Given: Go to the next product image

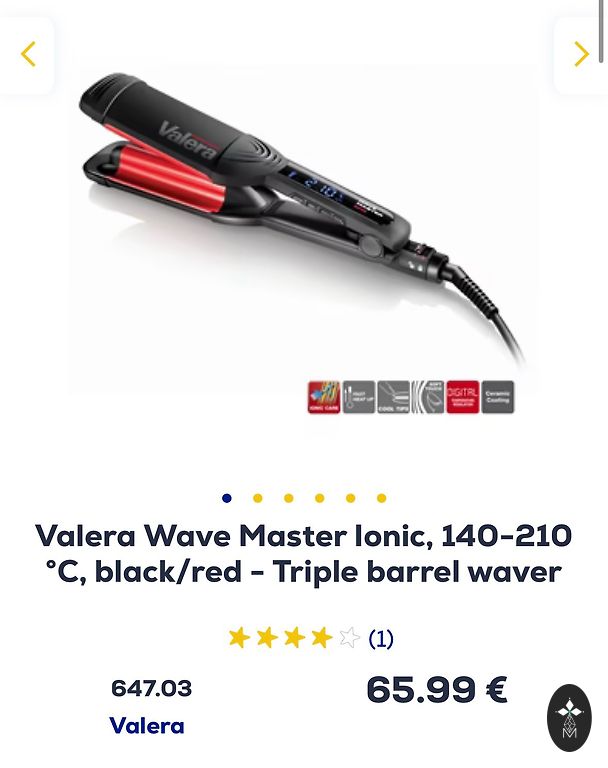Looking at the screenshot, I should [x=581, y=54].
